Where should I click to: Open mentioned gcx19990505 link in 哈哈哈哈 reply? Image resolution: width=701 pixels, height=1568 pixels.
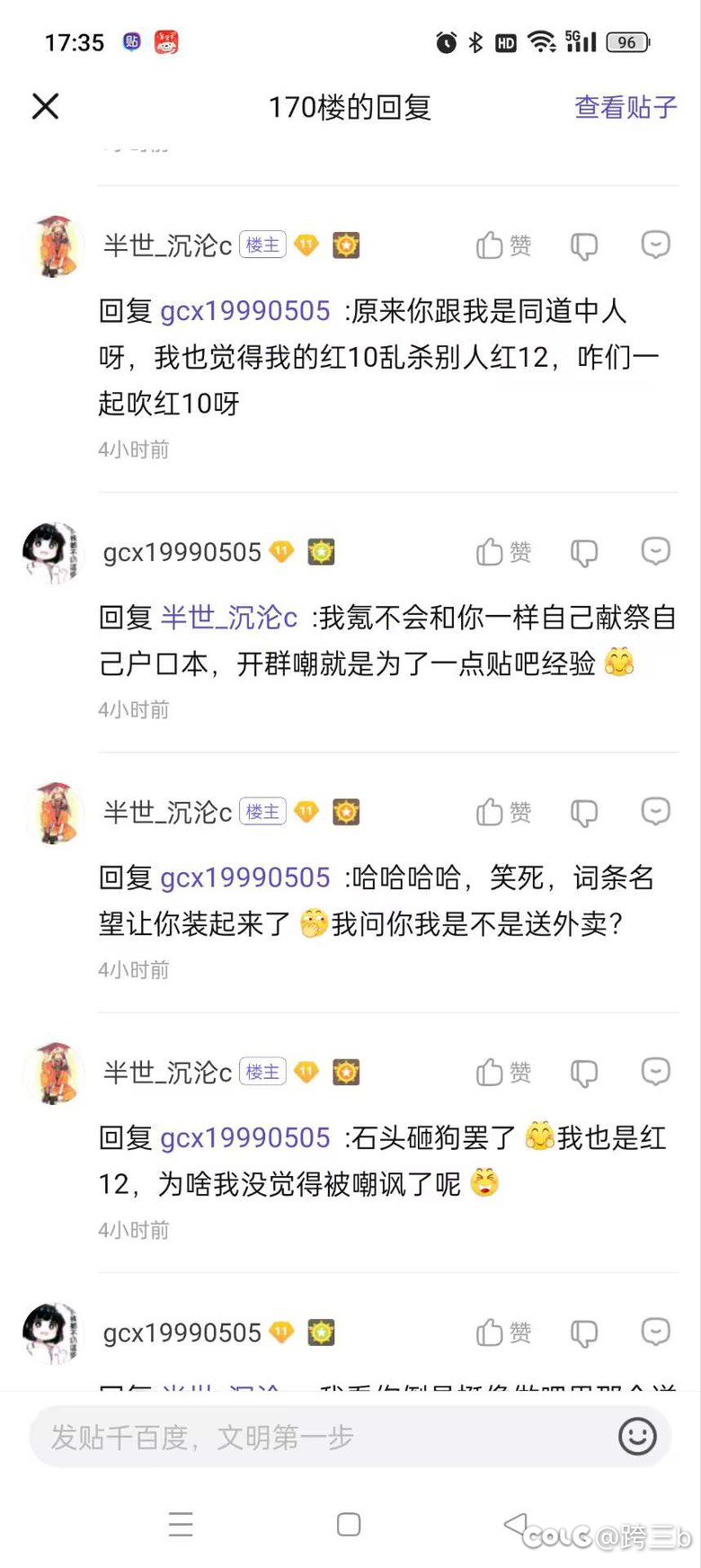click(x=245, y=878)
